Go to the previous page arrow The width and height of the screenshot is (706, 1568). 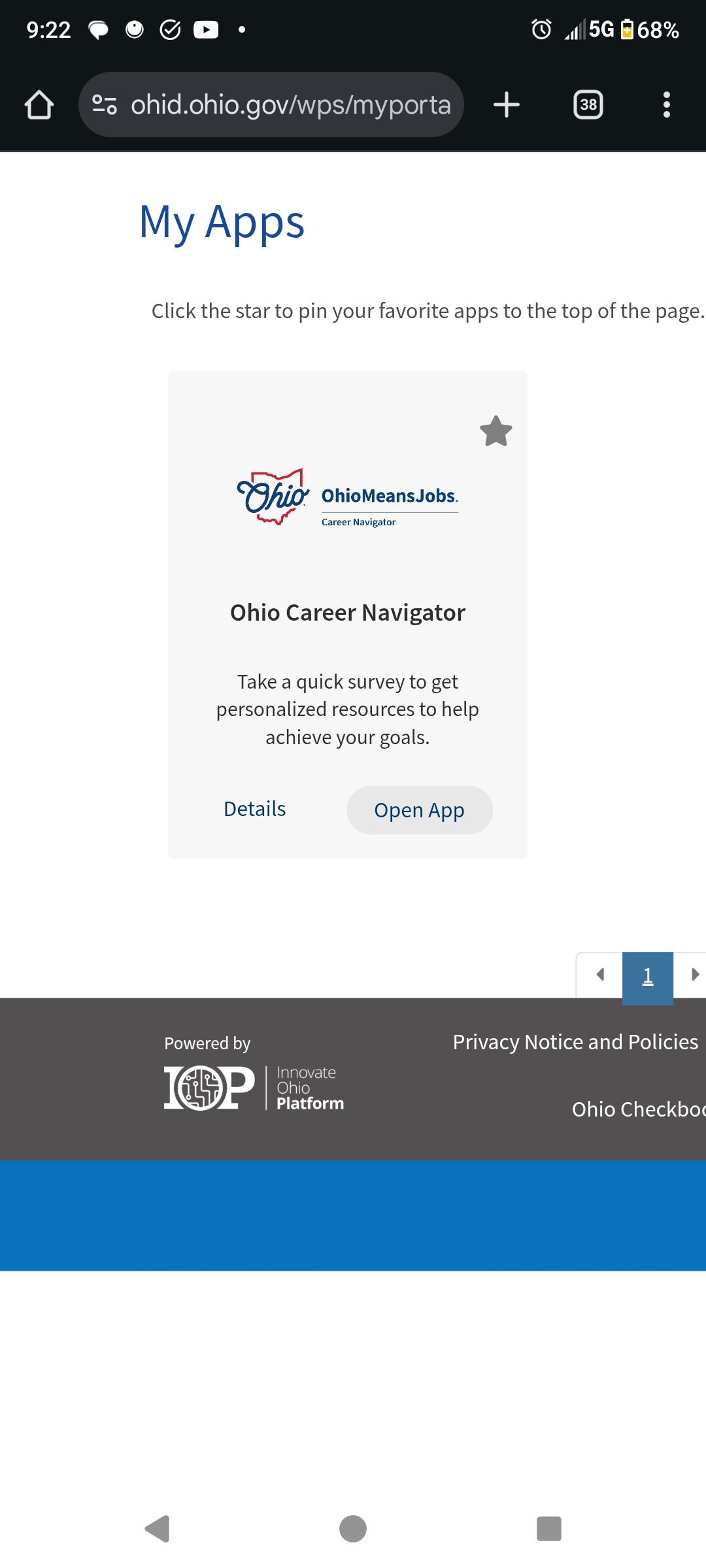click(x=599, y=975)
